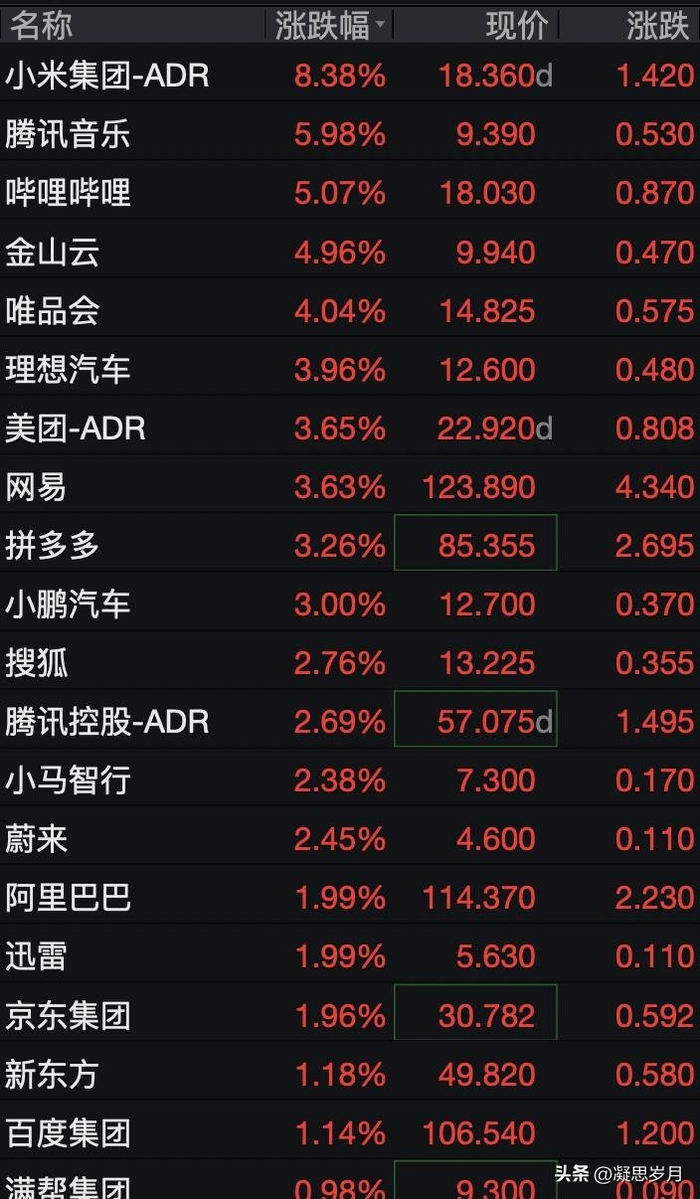Open 金山云 stock row
This screenshot has height=1199, width=700.
[350, 252]
